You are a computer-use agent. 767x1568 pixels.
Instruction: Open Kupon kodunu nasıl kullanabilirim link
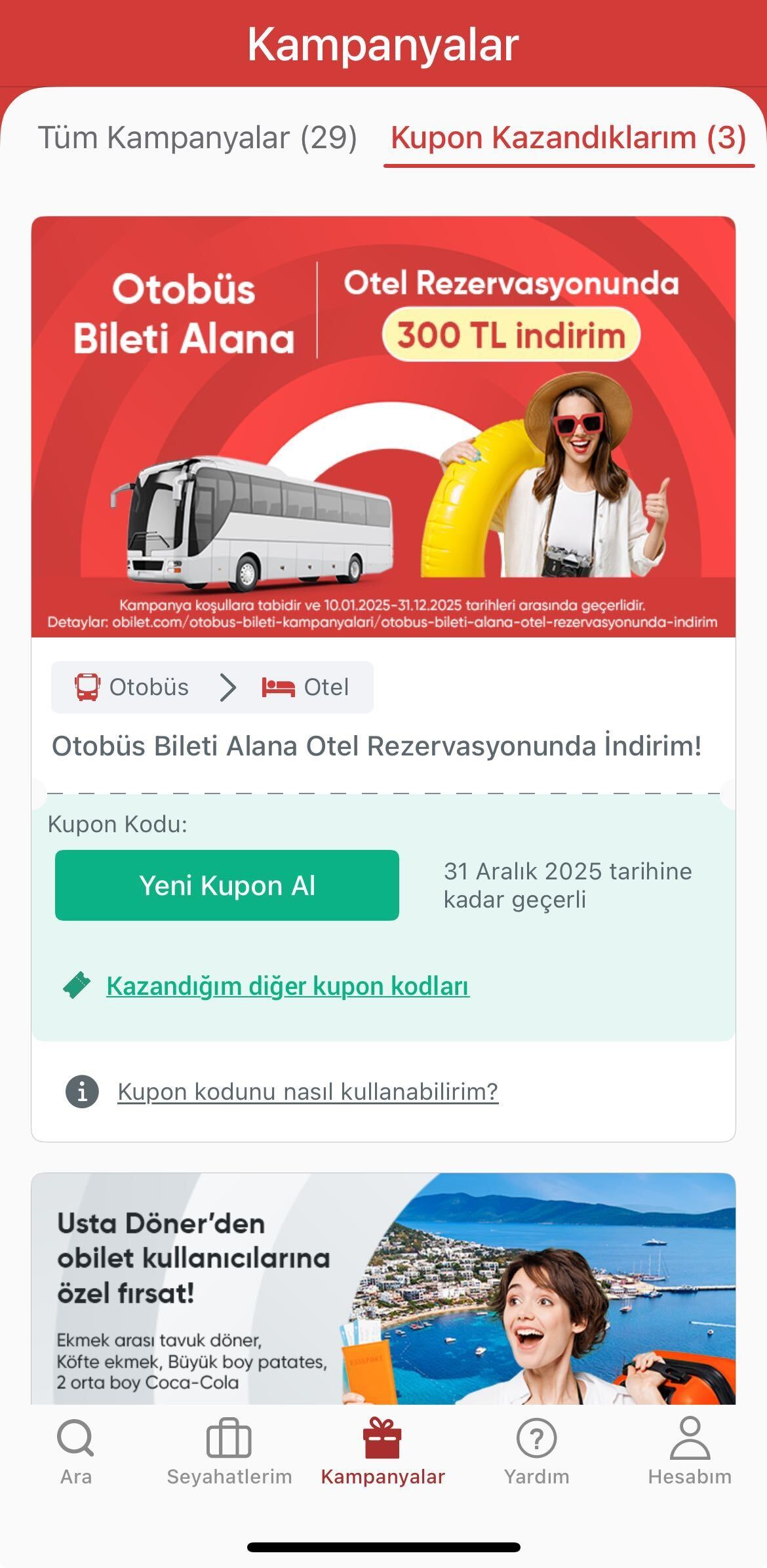tap(308, 1091)
